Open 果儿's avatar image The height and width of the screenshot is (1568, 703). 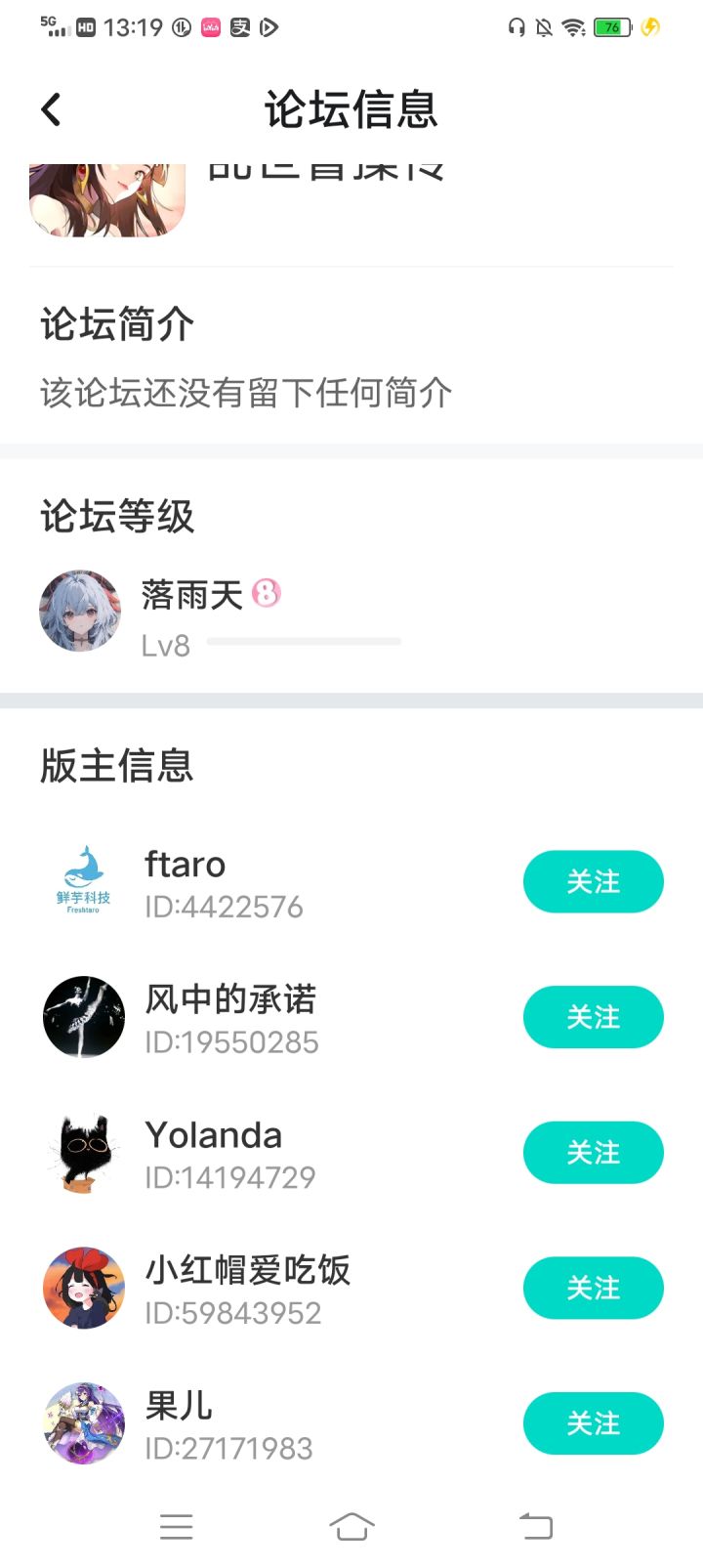pos(83,1423)
